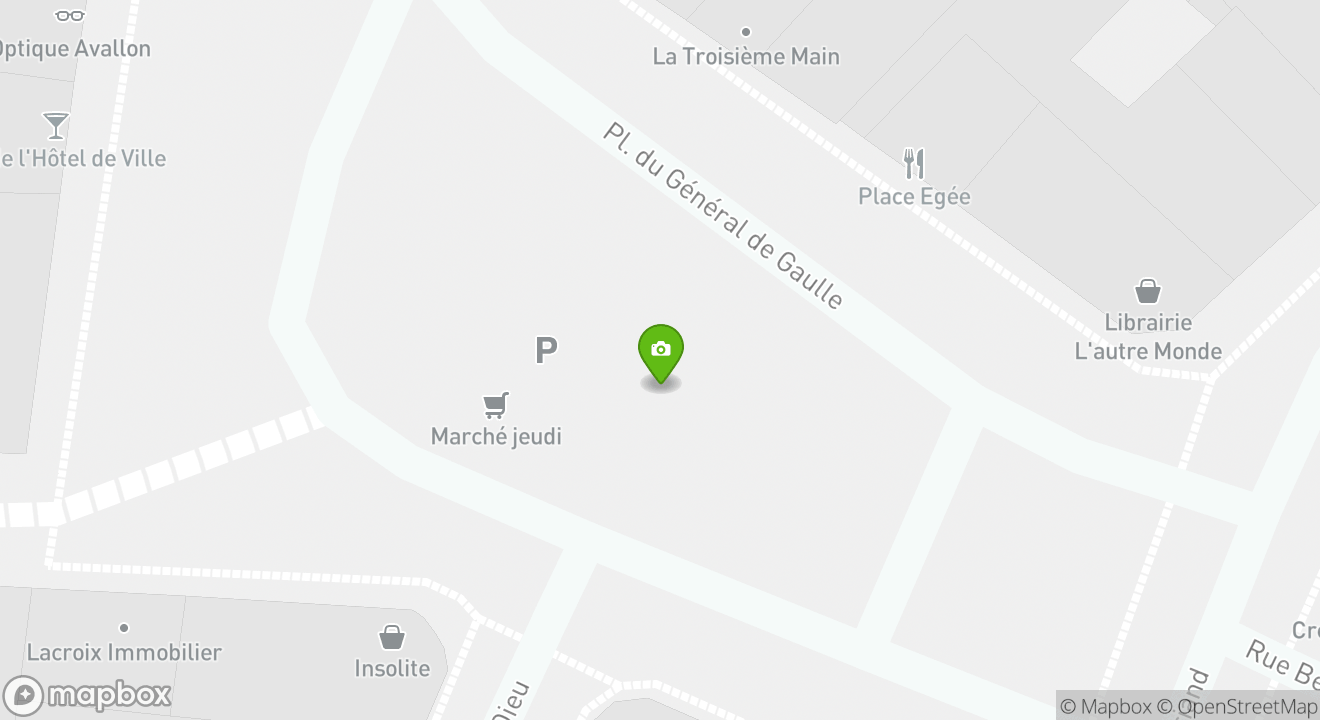This screenshot has height=720, width=1320.
Task: Open the © OpenStreetMap attribution link
Action: click(x=1238, y=707)
